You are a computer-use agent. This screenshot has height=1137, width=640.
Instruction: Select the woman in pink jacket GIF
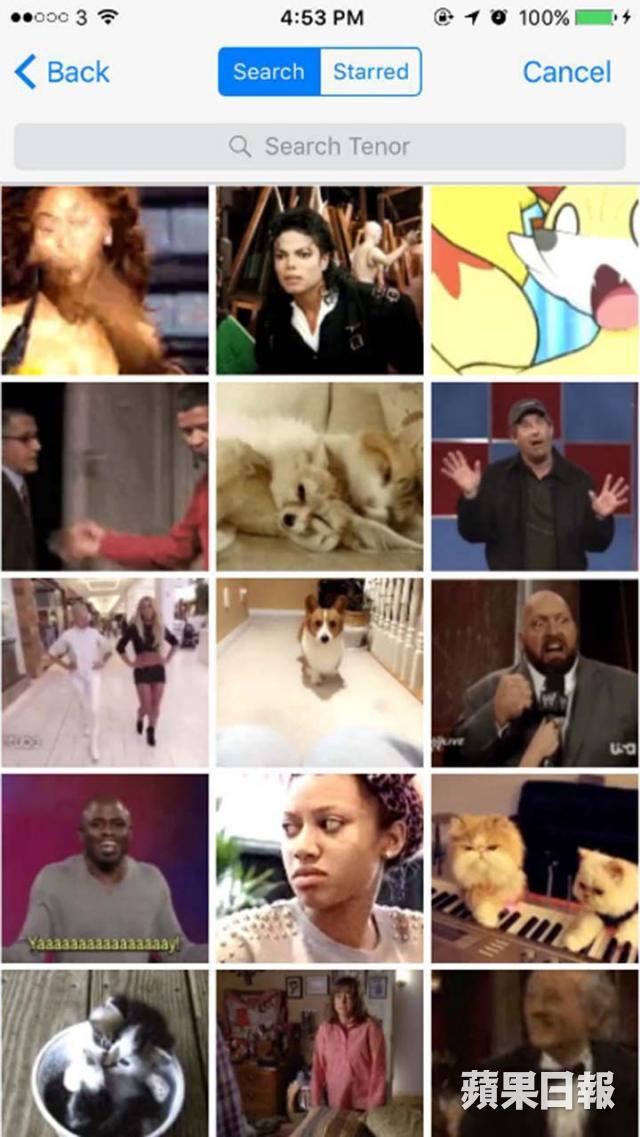click(320, 1052)
